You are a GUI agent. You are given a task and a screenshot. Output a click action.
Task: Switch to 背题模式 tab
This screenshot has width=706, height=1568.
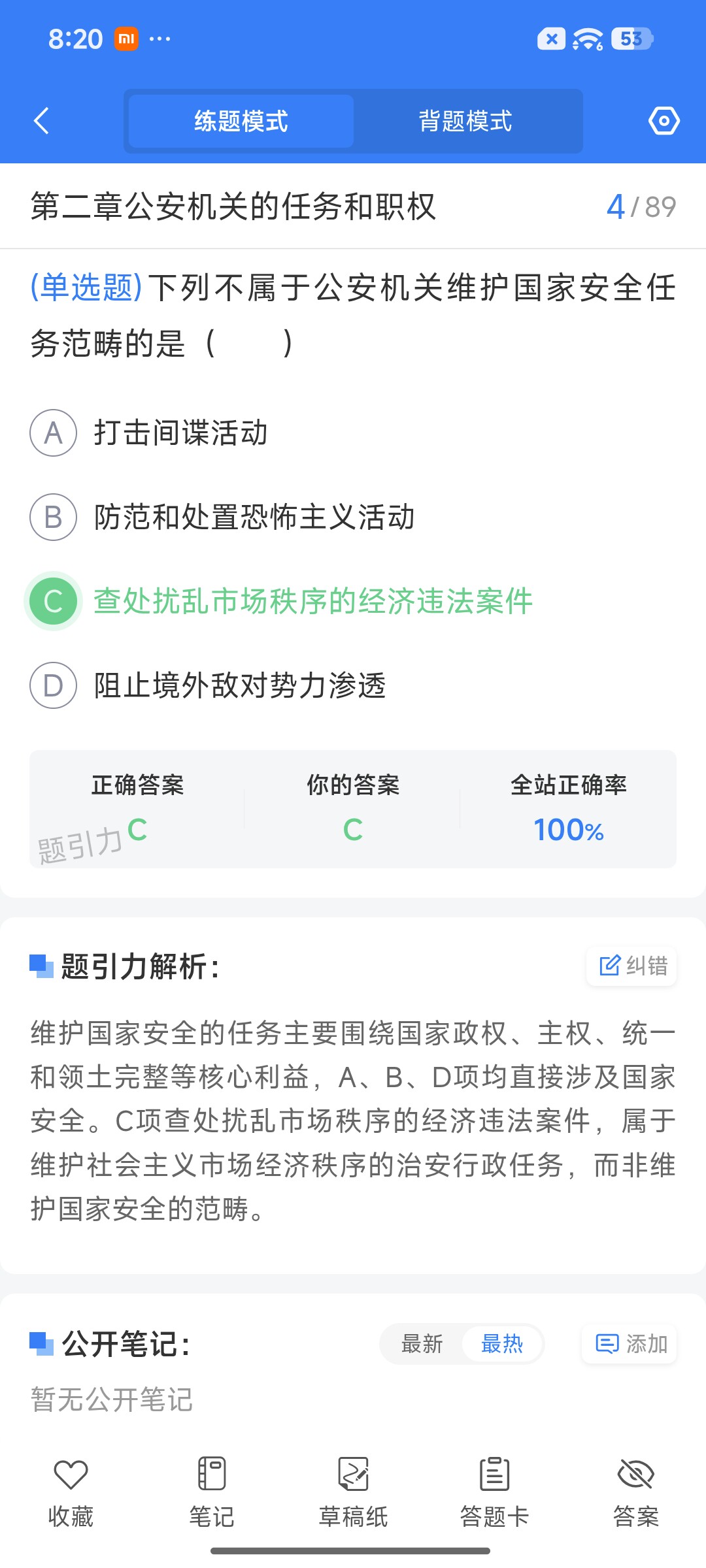(465, 121)
